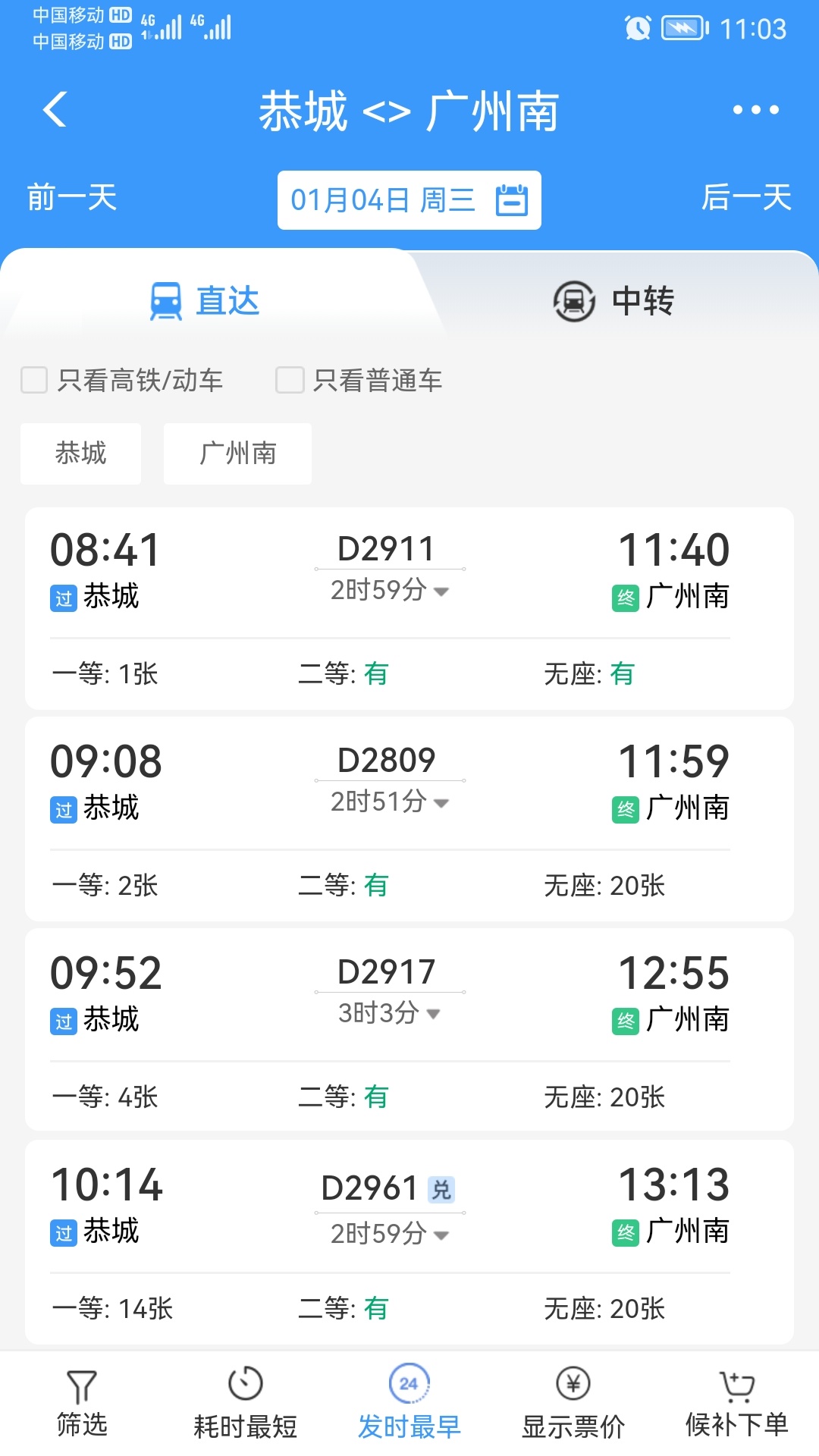Switch to the 中转 transfer tab
The image size is (819, 1456).
tap(614, 300)
